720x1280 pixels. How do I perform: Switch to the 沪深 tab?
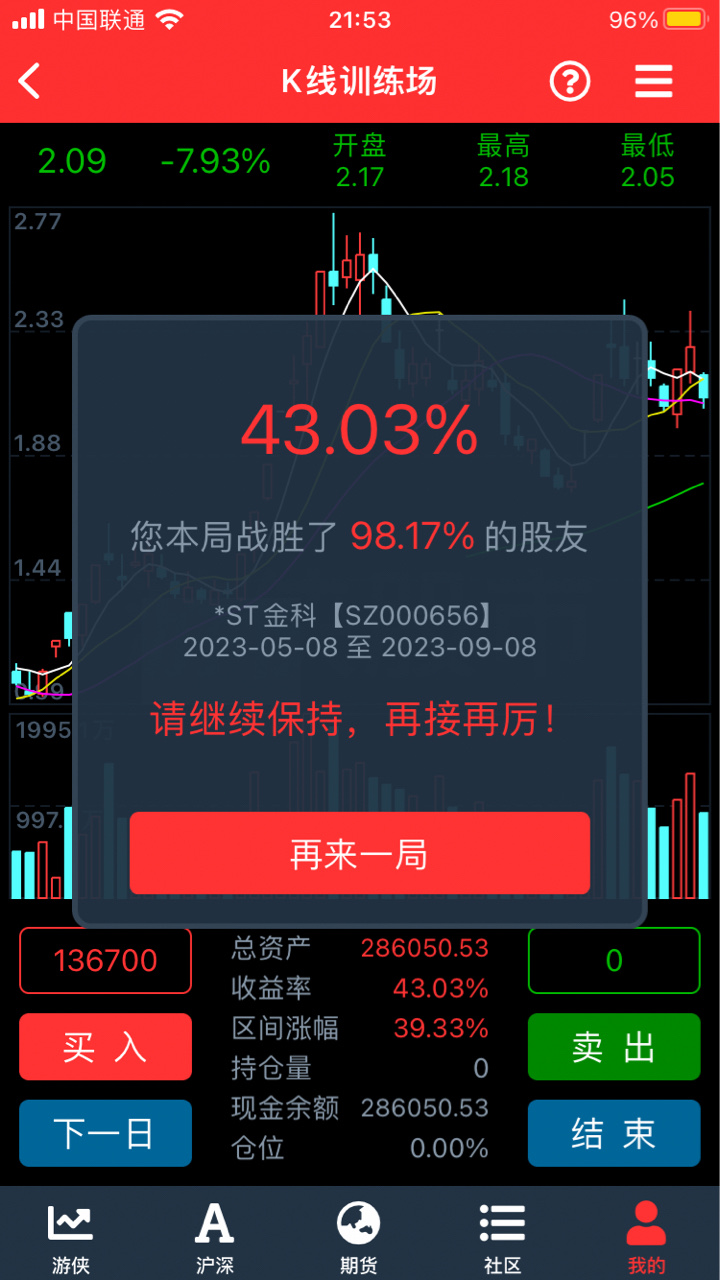(215, 1236)
